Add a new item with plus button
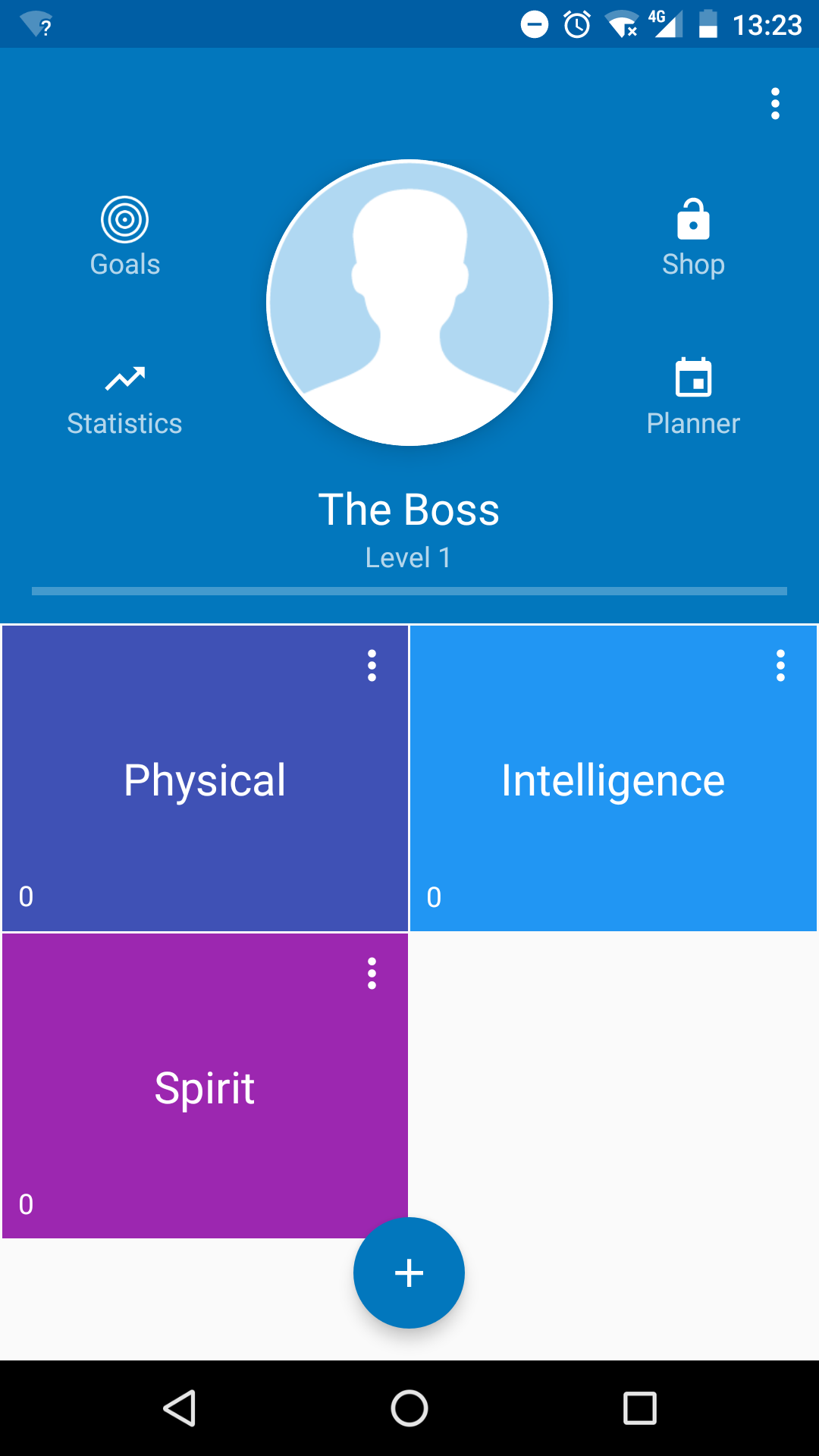 [409, 1272]
